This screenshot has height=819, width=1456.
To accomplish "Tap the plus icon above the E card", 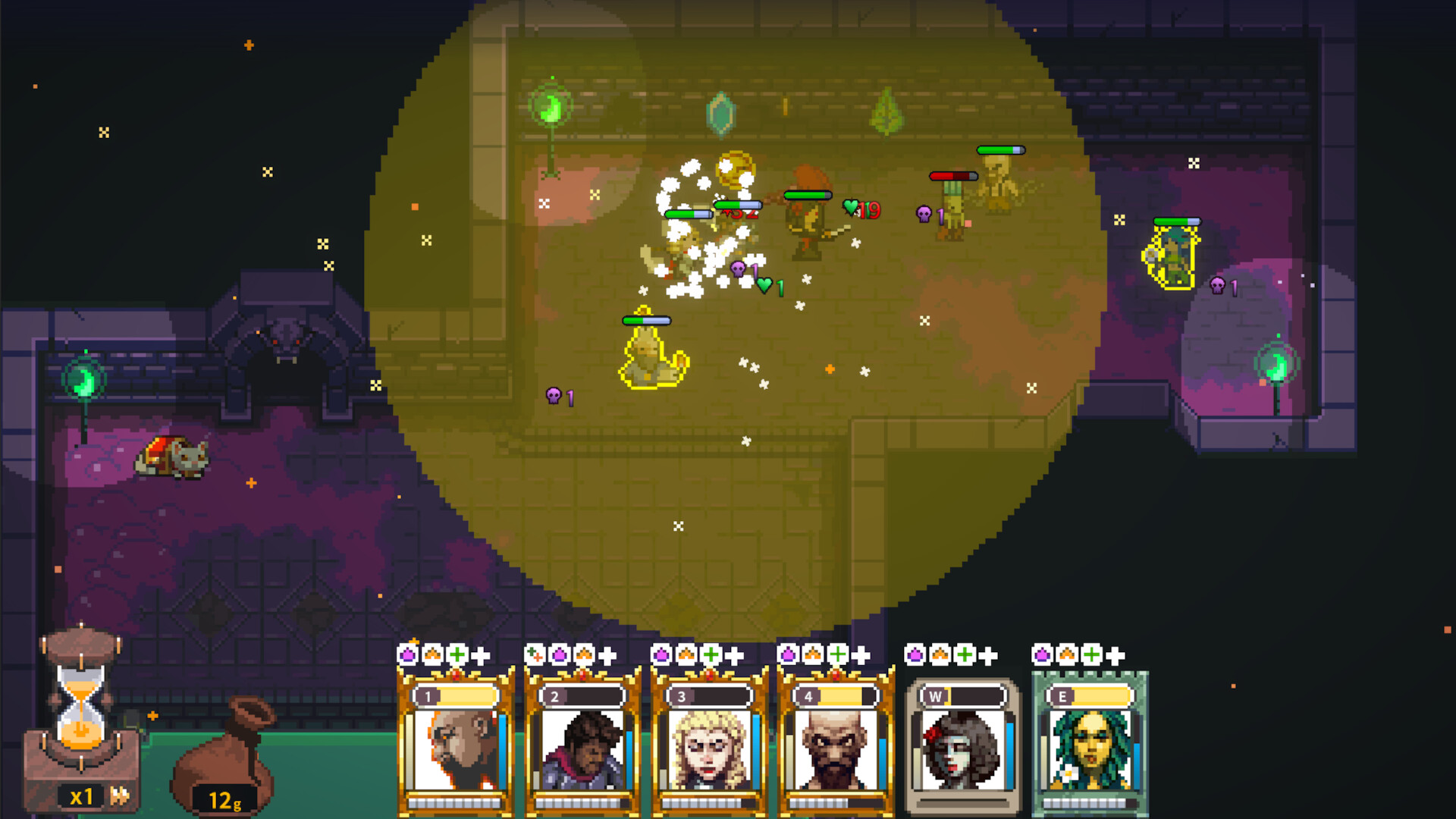I will 1116,655.
